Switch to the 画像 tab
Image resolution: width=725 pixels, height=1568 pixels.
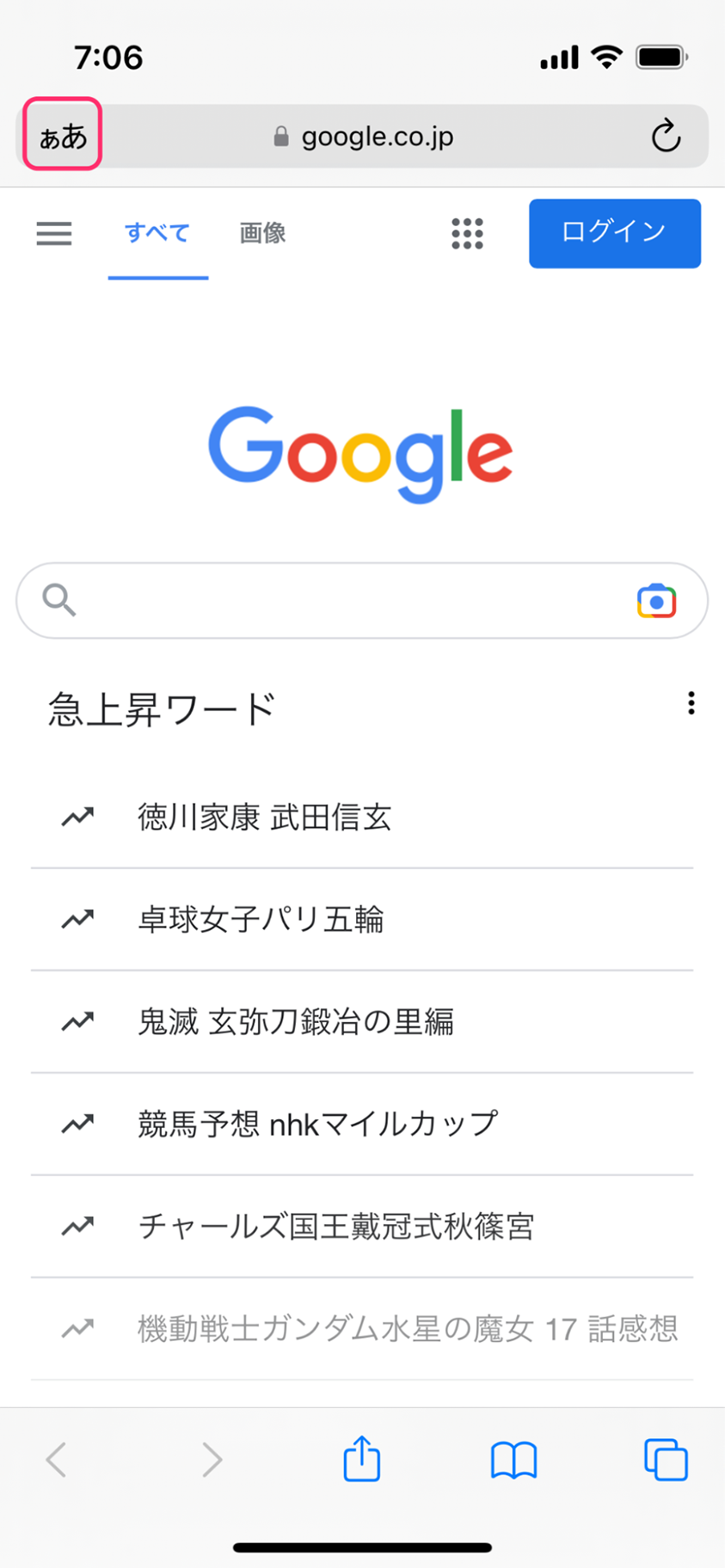pos(262,233)
